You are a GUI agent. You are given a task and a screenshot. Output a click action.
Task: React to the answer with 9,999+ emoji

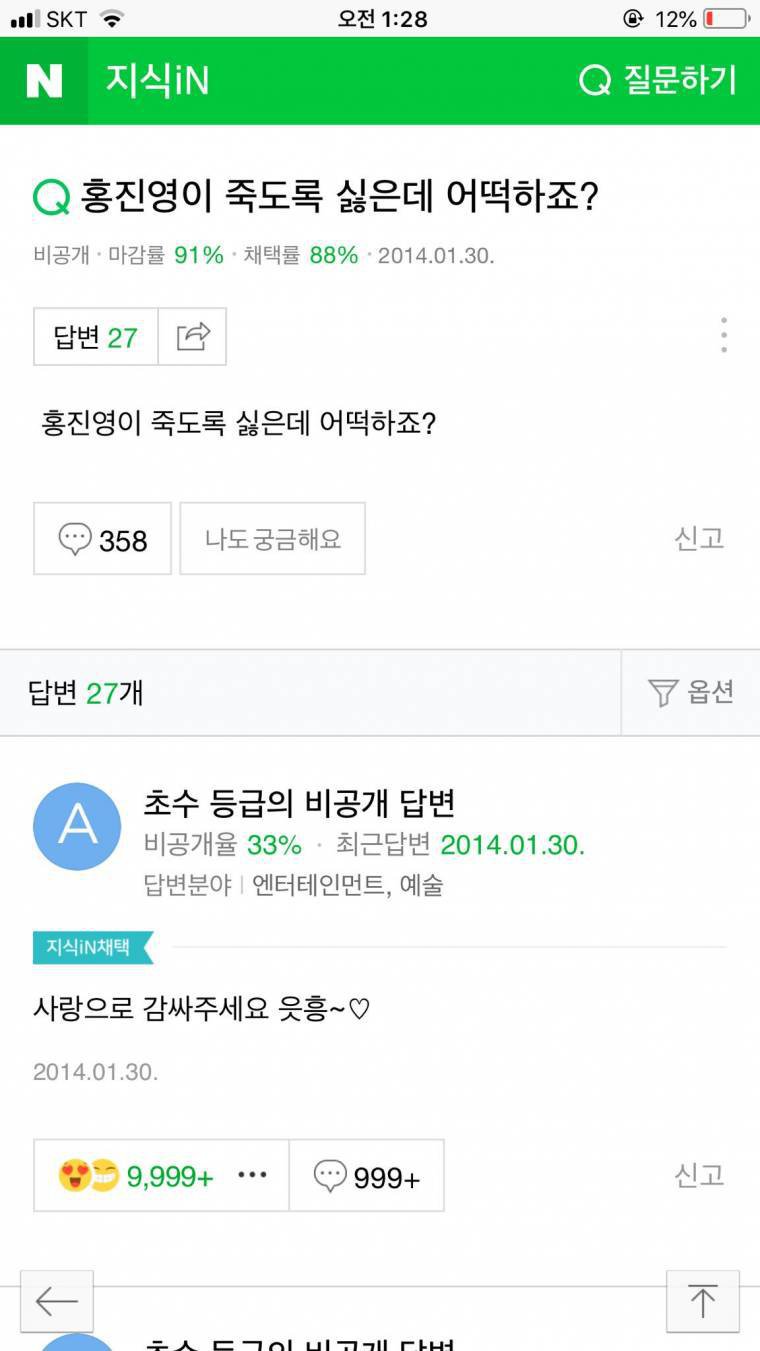(136, 1176)
